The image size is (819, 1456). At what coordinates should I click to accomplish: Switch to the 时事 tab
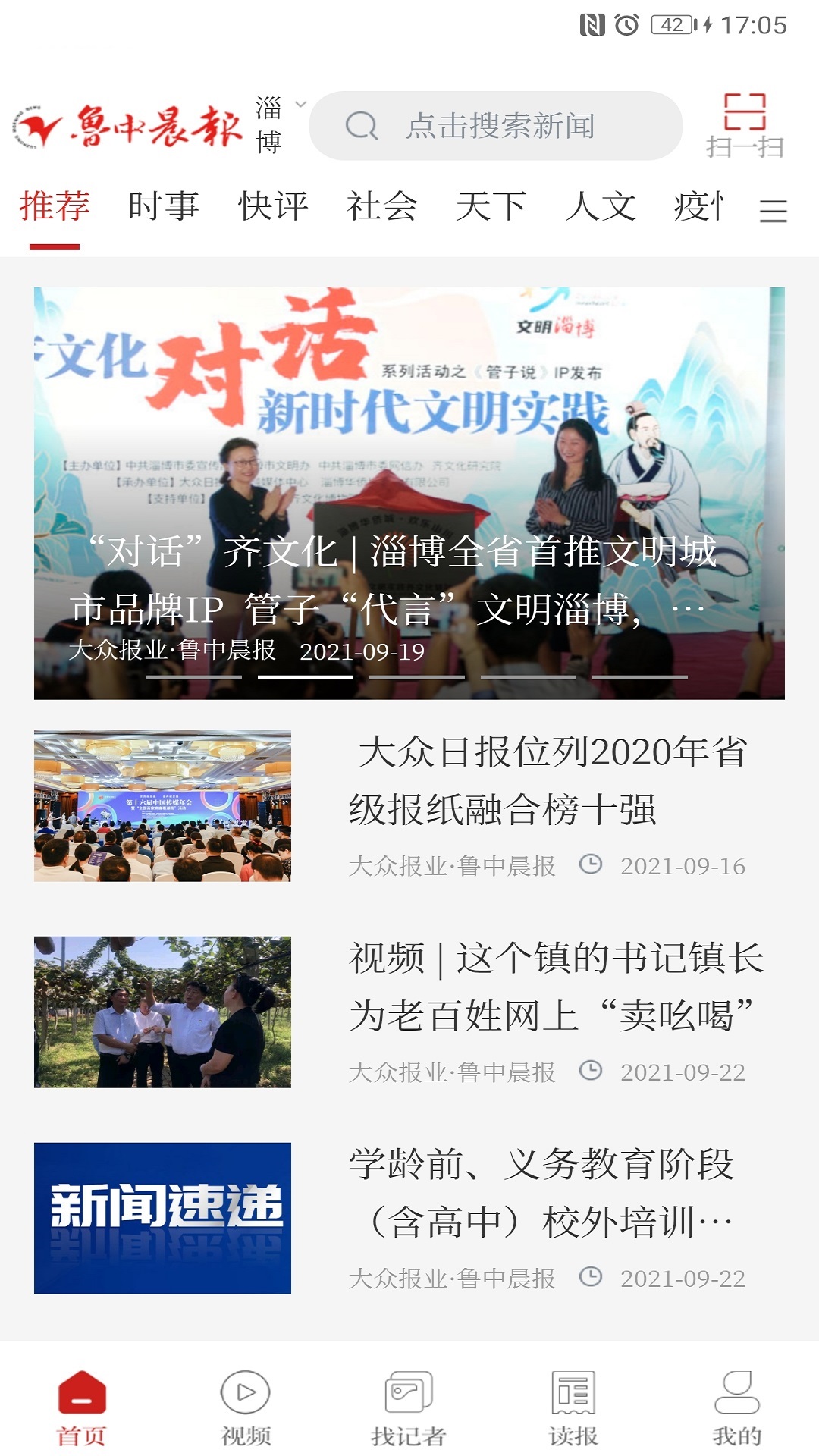pyautogui.click(x=164, y=205)
